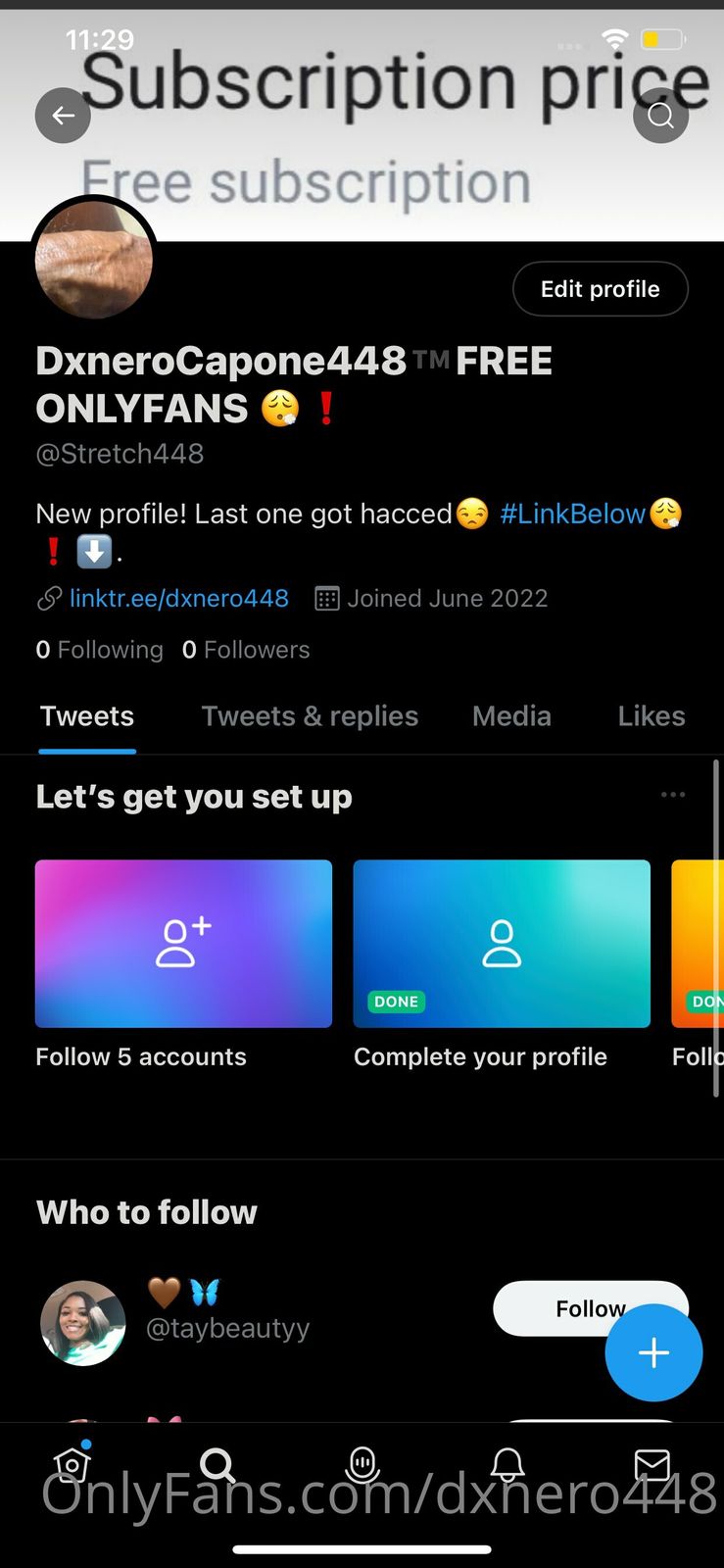
Task: Switch to the Likes tab
Action: click(651, 716)
